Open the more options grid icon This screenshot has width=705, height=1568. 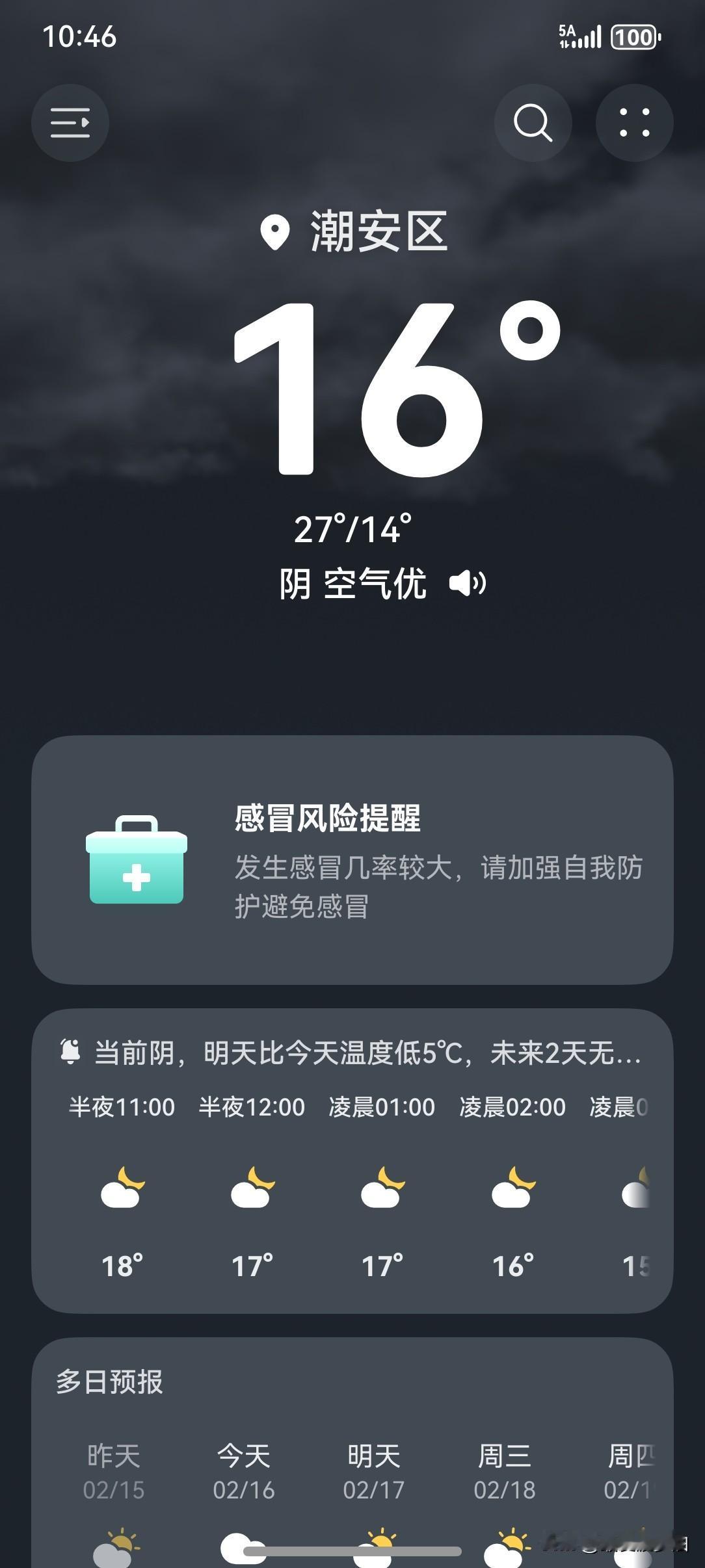point(635,123)
